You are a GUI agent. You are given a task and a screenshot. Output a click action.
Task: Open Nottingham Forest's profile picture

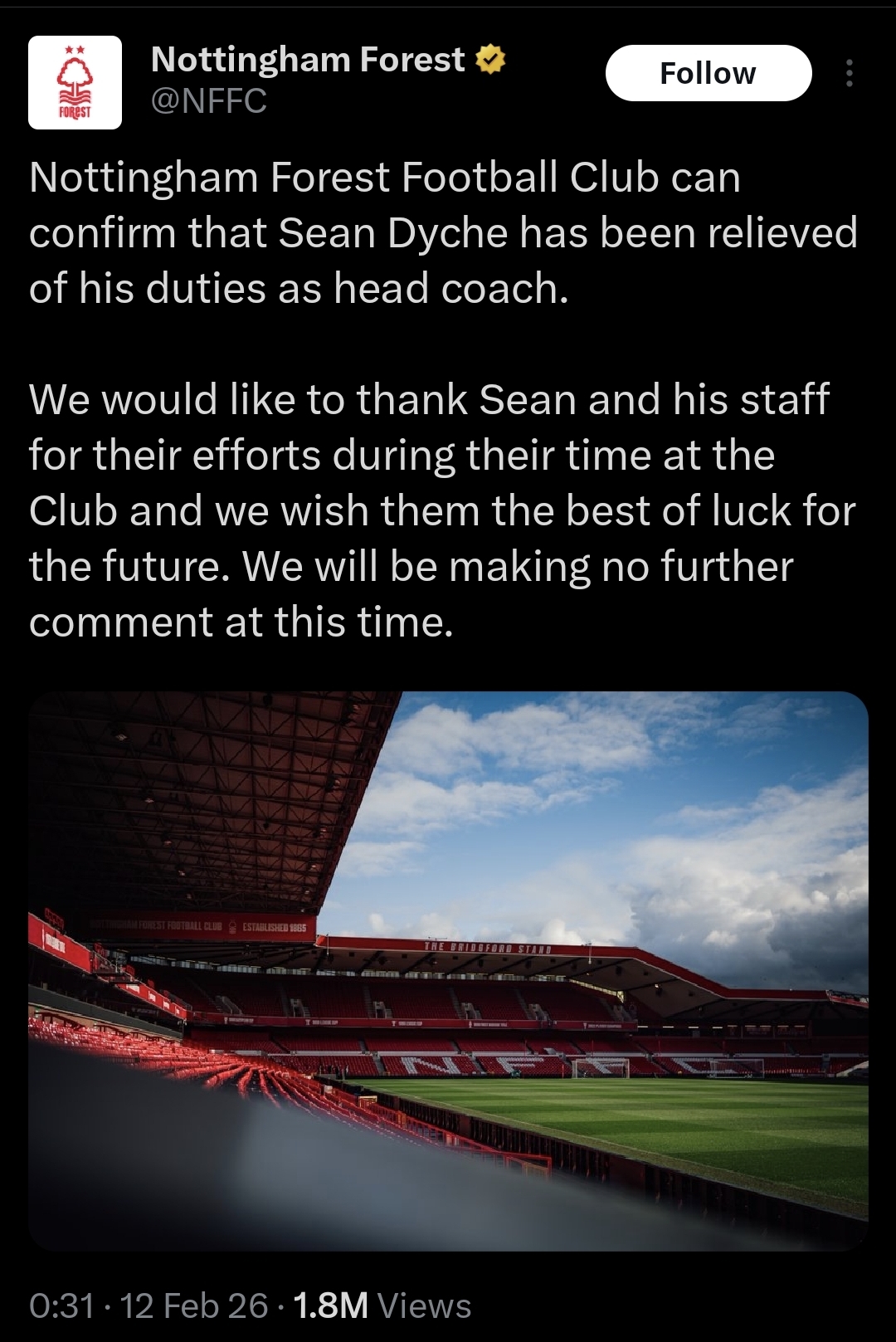coord(75,82)
